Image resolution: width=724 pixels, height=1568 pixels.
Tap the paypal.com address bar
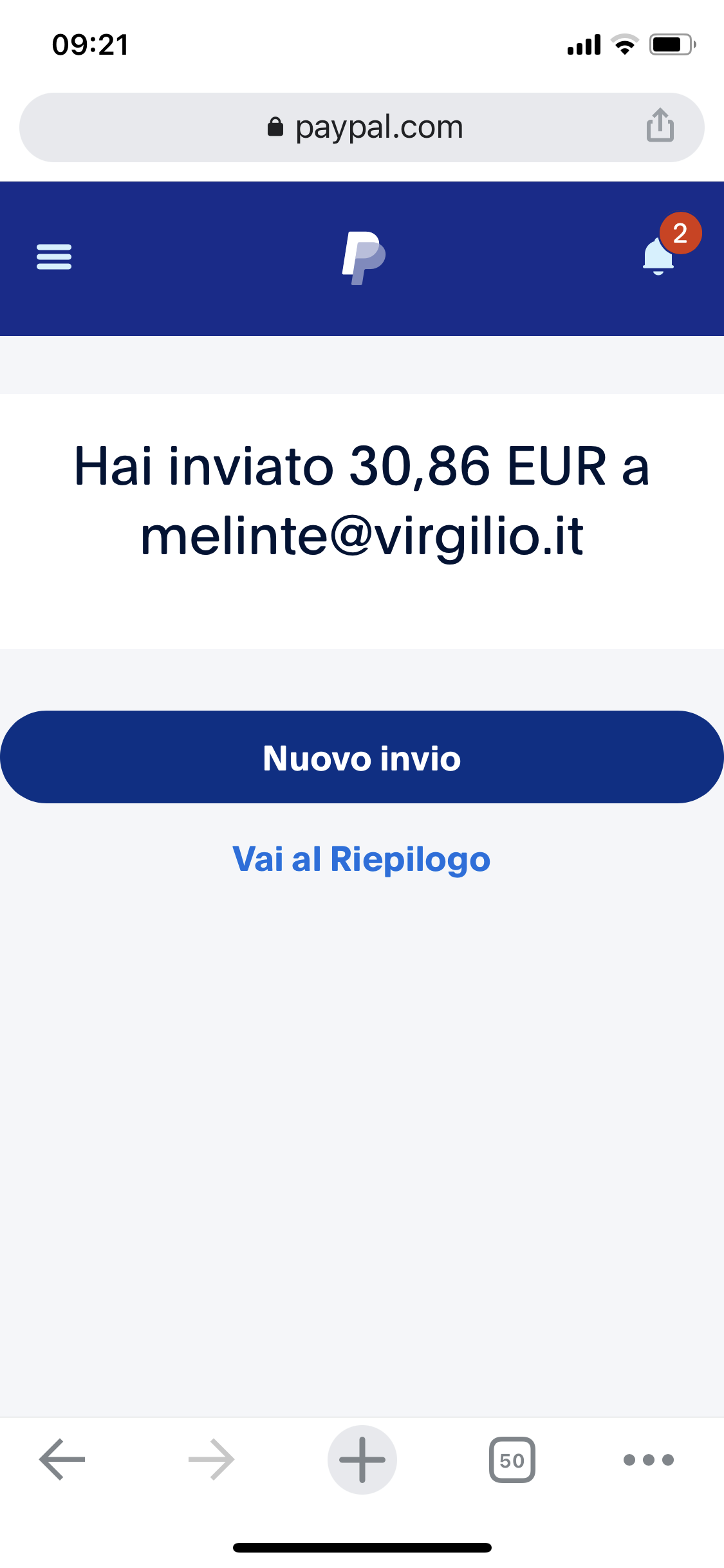pyautogui.click(x=364, y=127)
